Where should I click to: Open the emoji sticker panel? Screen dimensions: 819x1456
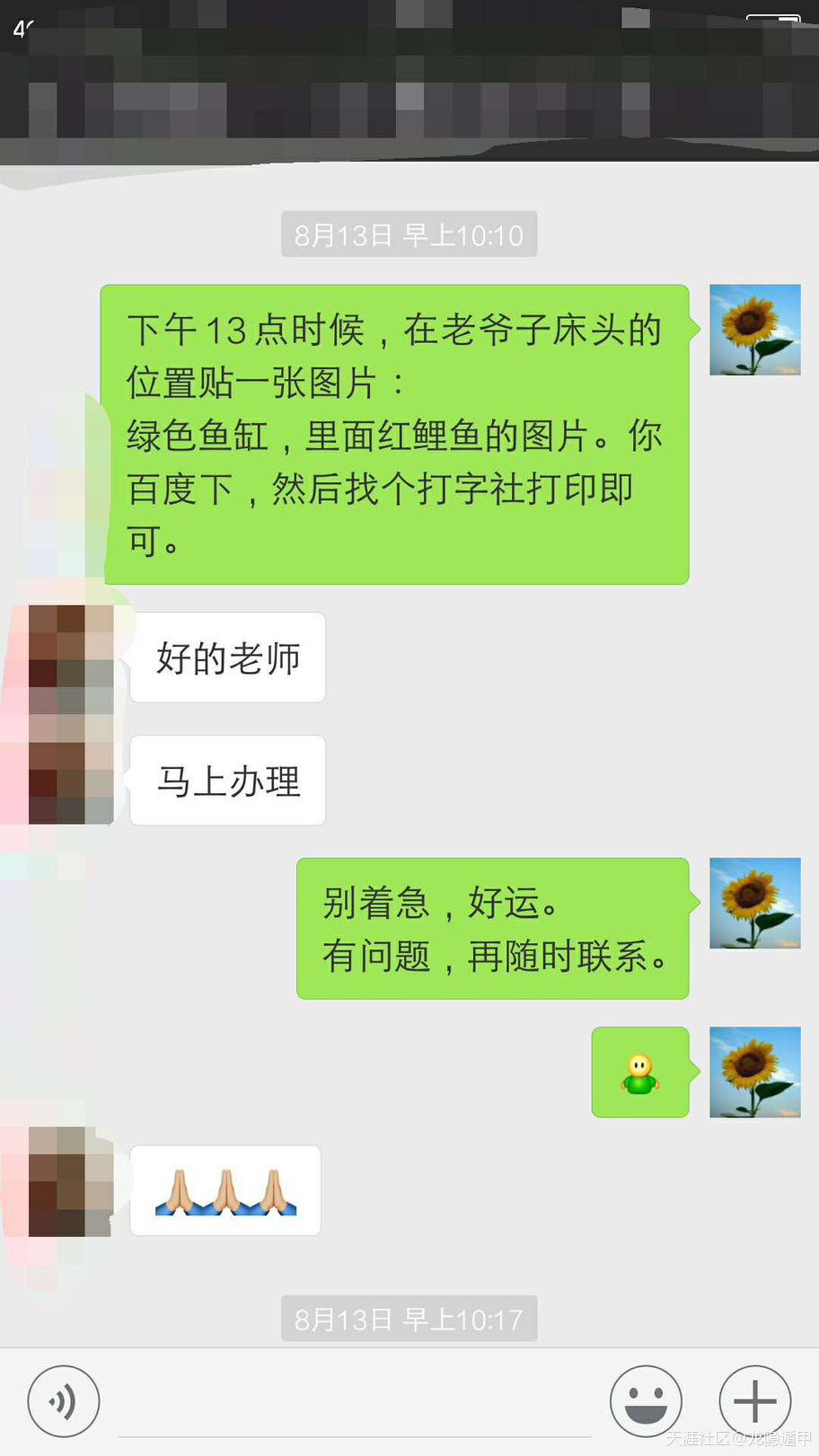645,1401
